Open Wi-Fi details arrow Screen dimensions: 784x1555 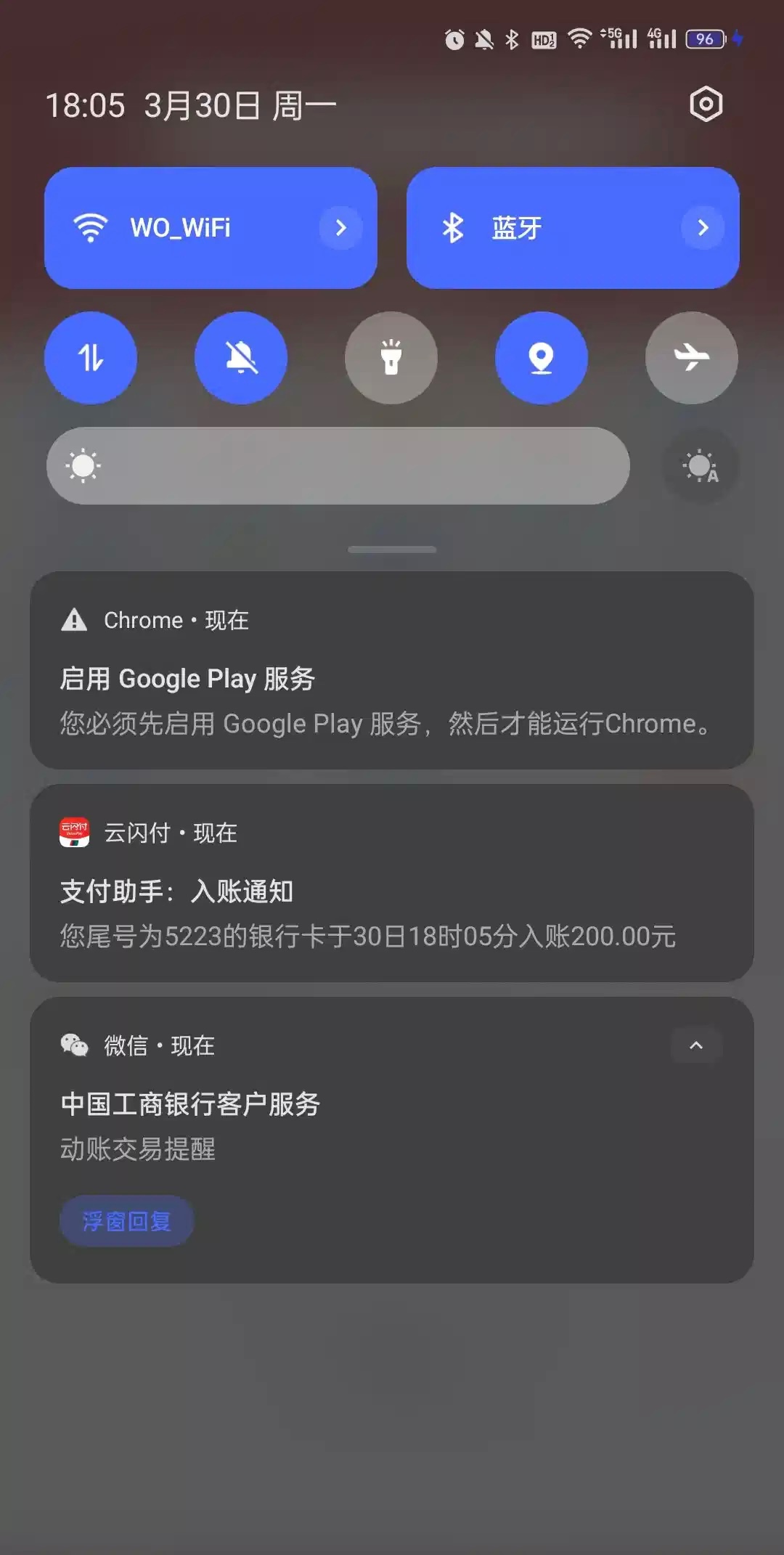tap(340, 228)
